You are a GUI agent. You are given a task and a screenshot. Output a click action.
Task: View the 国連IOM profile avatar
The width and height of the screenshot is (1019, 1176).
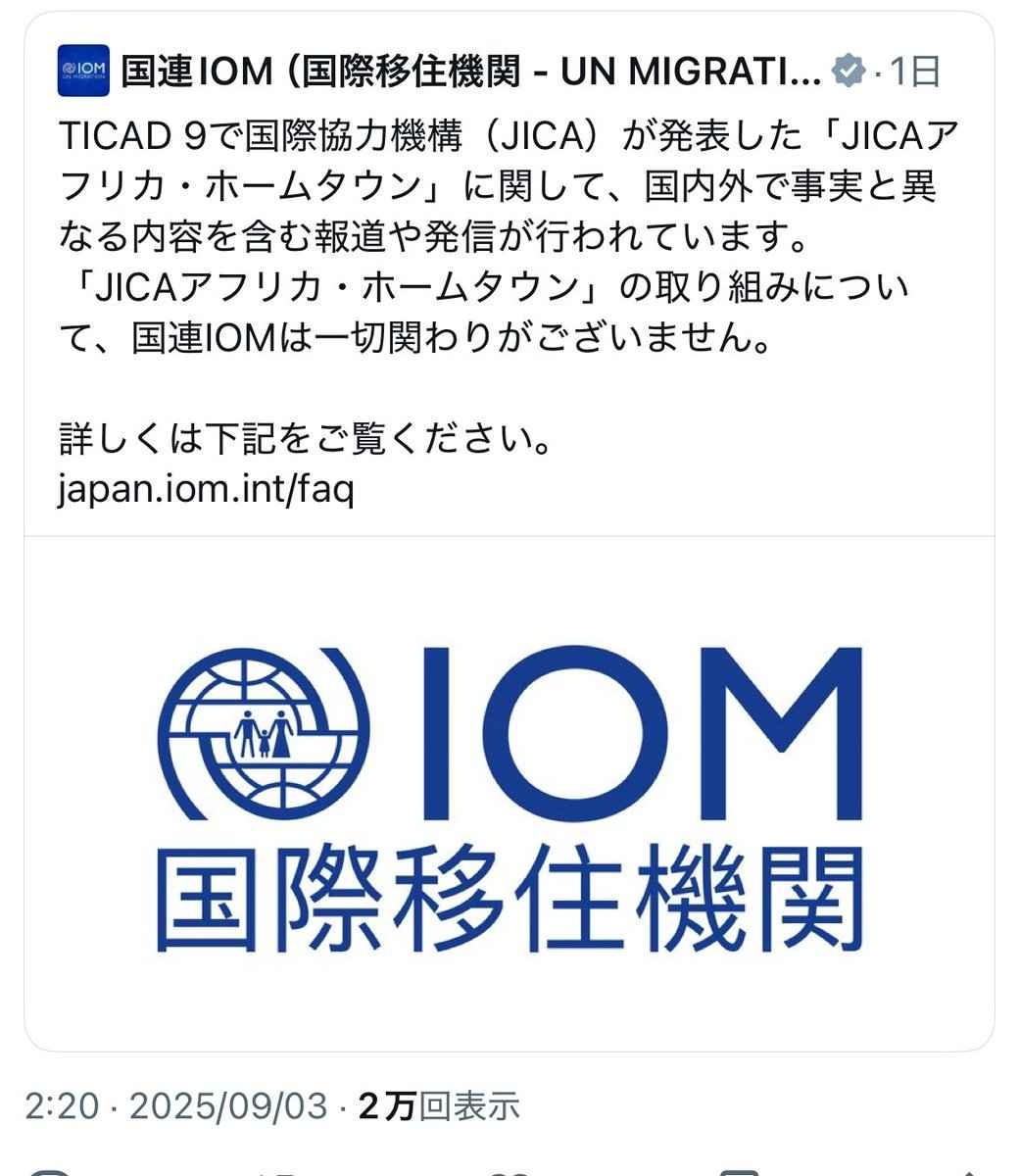point(83,71)
